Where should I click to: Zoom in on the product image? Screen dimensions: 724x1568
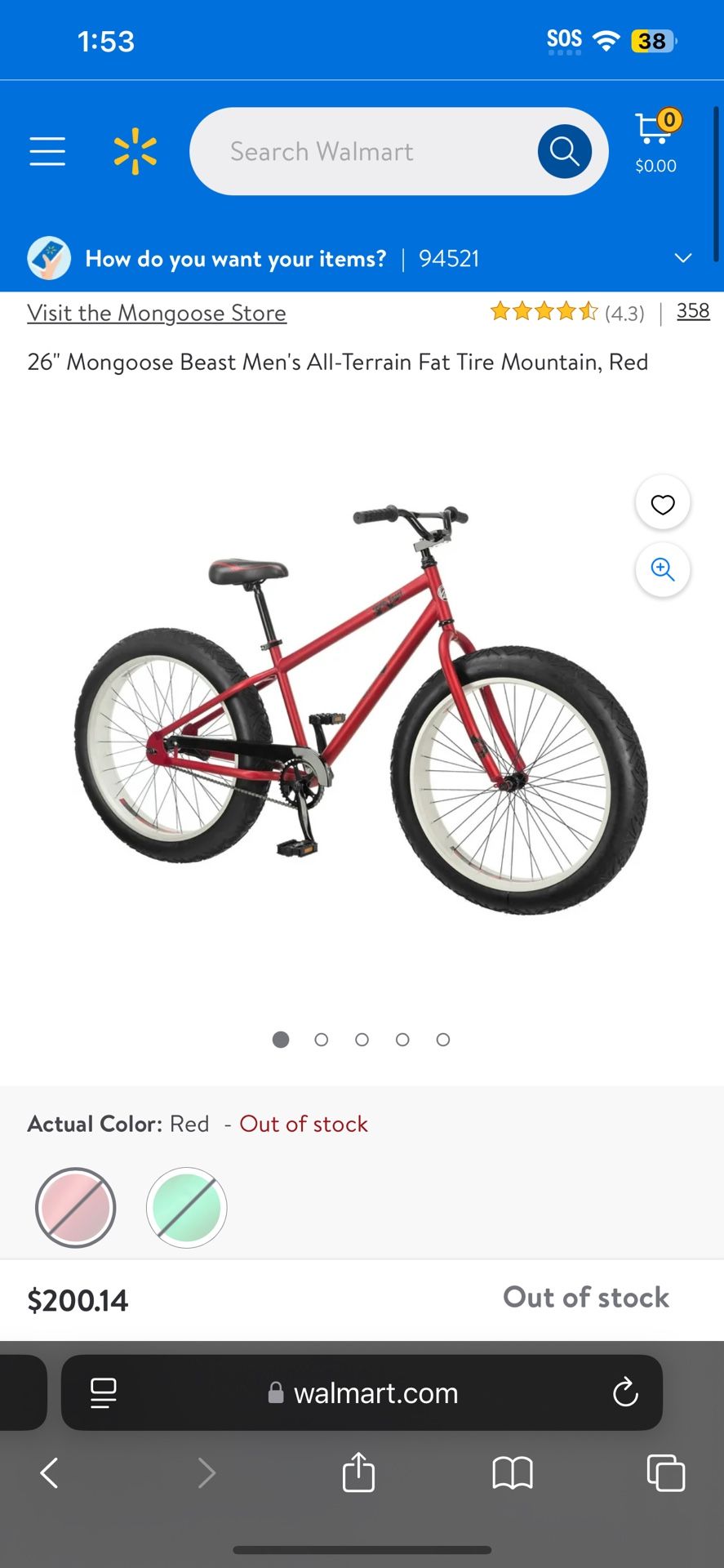(663, 570)
